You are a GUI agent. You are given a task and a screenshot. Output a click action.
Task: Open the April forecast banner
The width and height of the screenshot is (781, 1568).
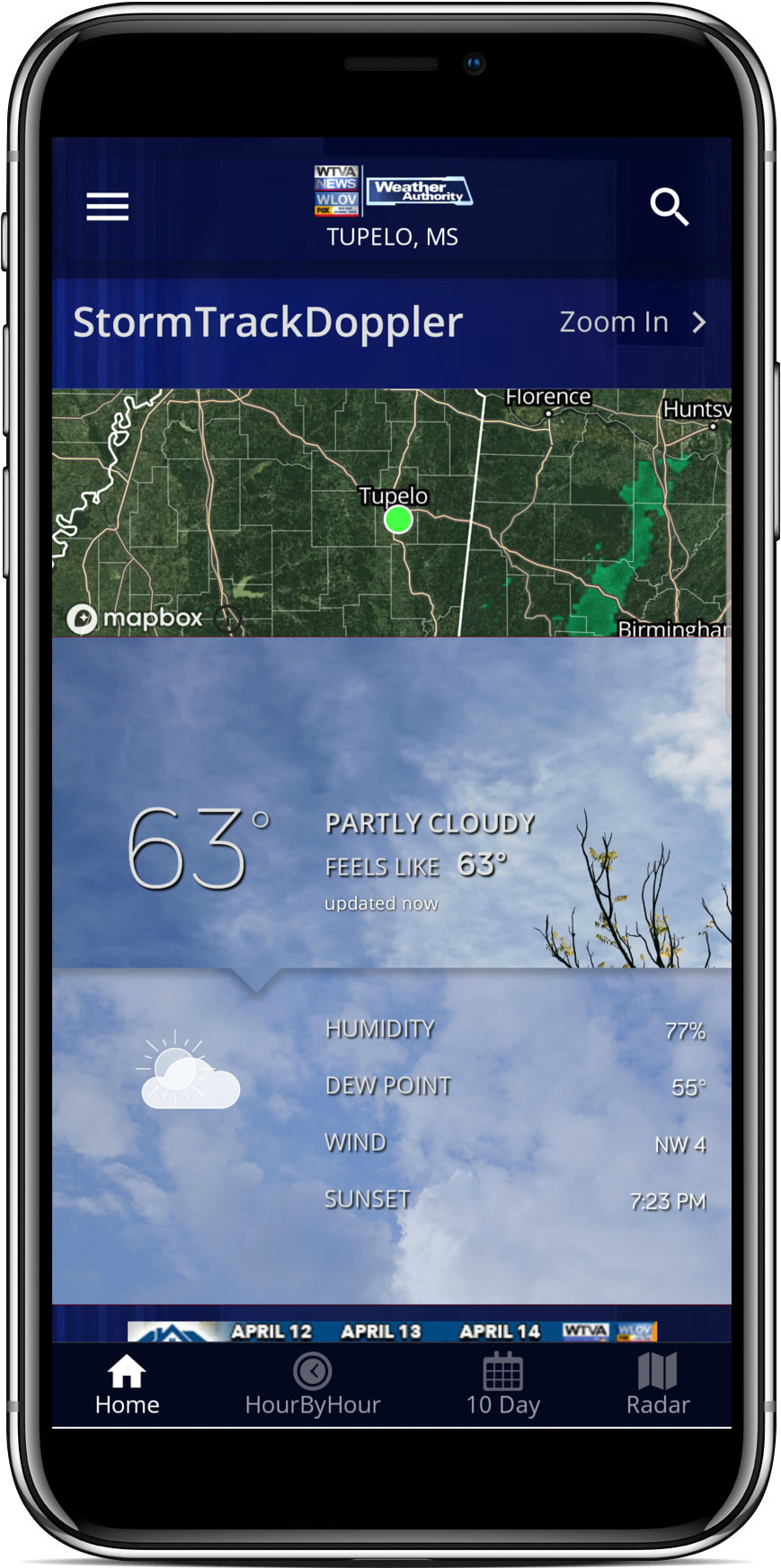[x=392, y=1331]
